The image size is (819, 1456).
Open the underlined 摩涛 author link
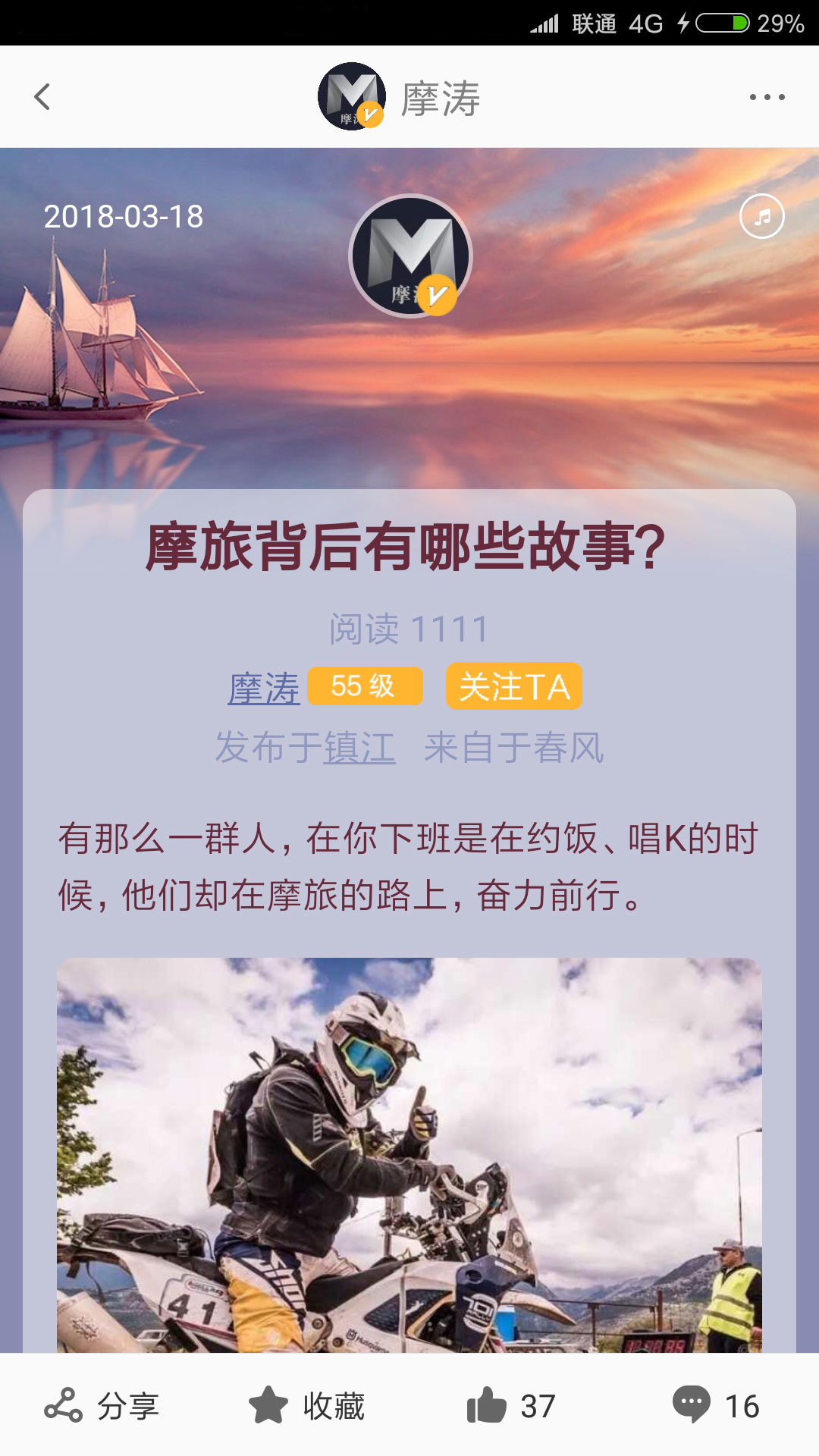coord(264,688)
